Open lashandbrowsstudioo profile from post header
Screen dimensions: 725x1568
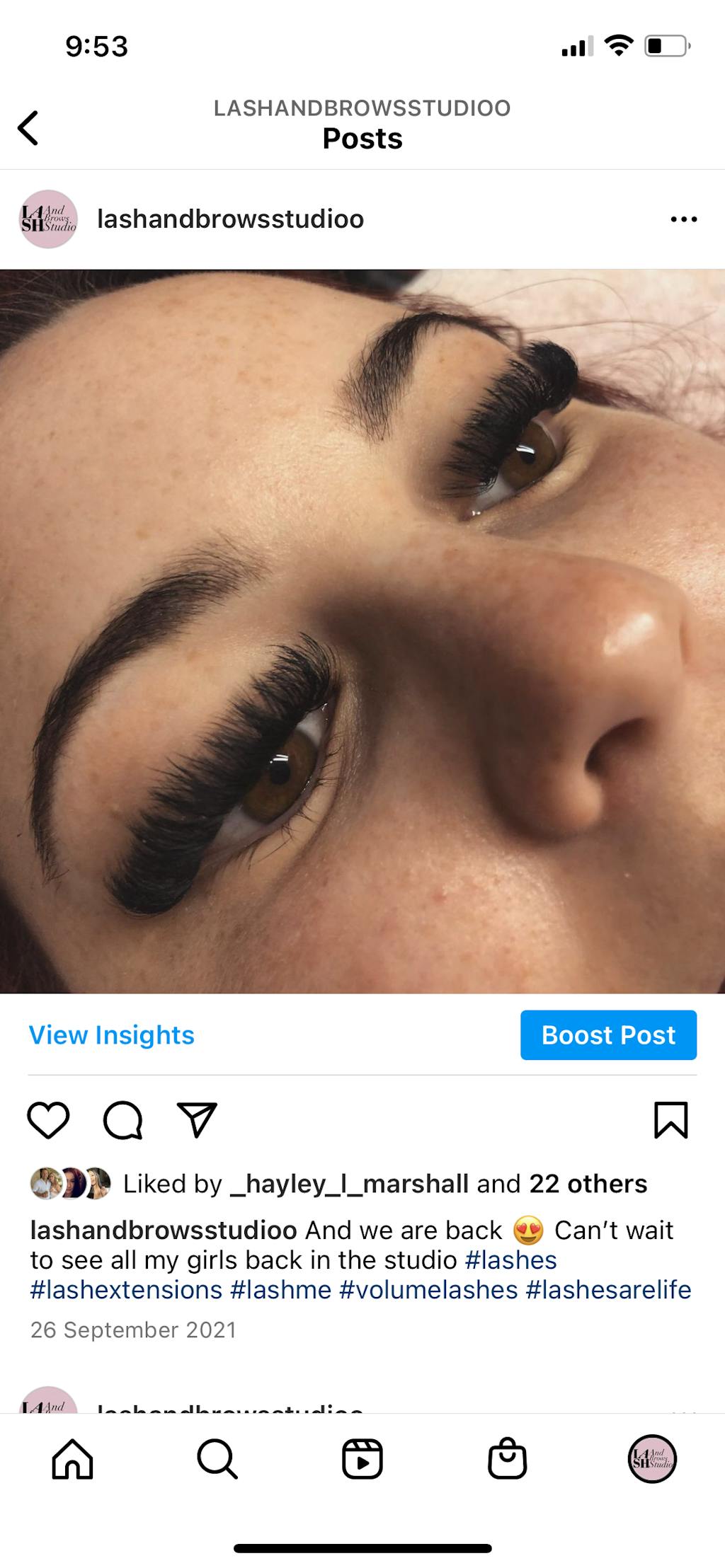(230, 219)
